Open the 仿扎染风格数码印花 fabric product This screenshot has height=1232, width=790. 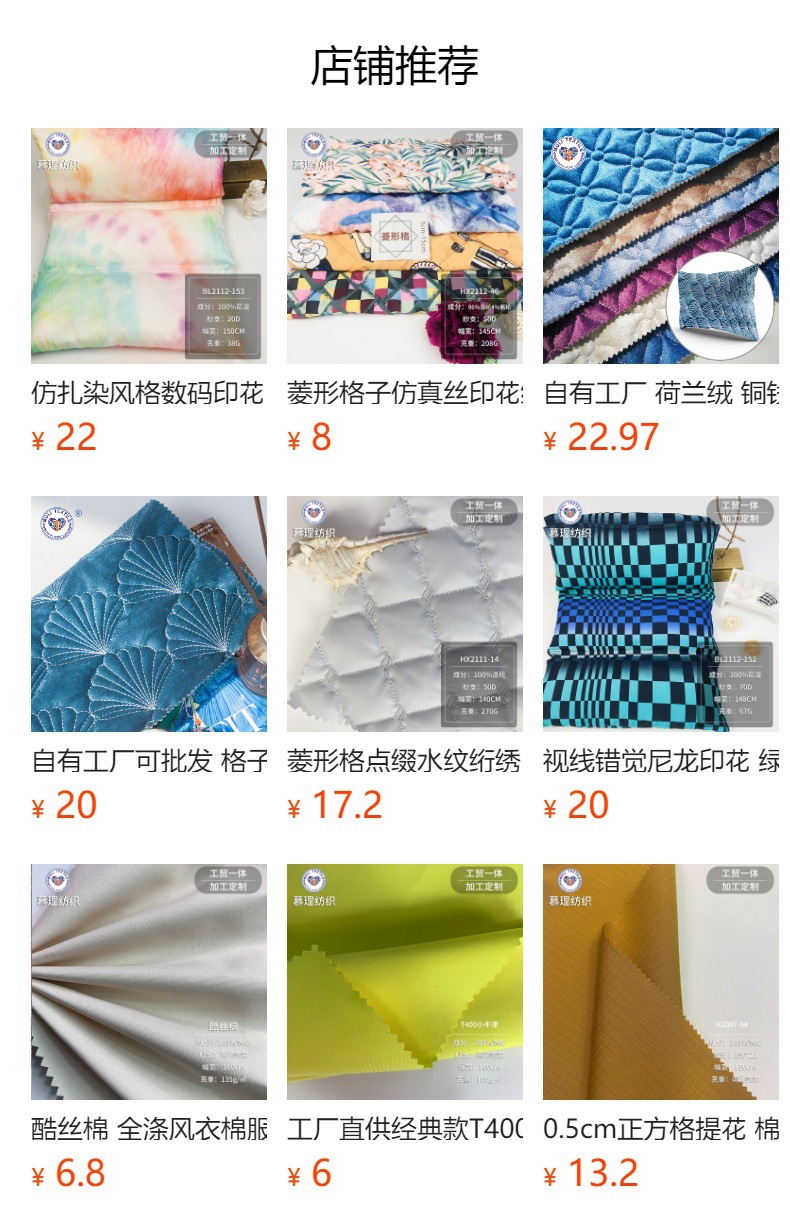(x=148, y=246)
